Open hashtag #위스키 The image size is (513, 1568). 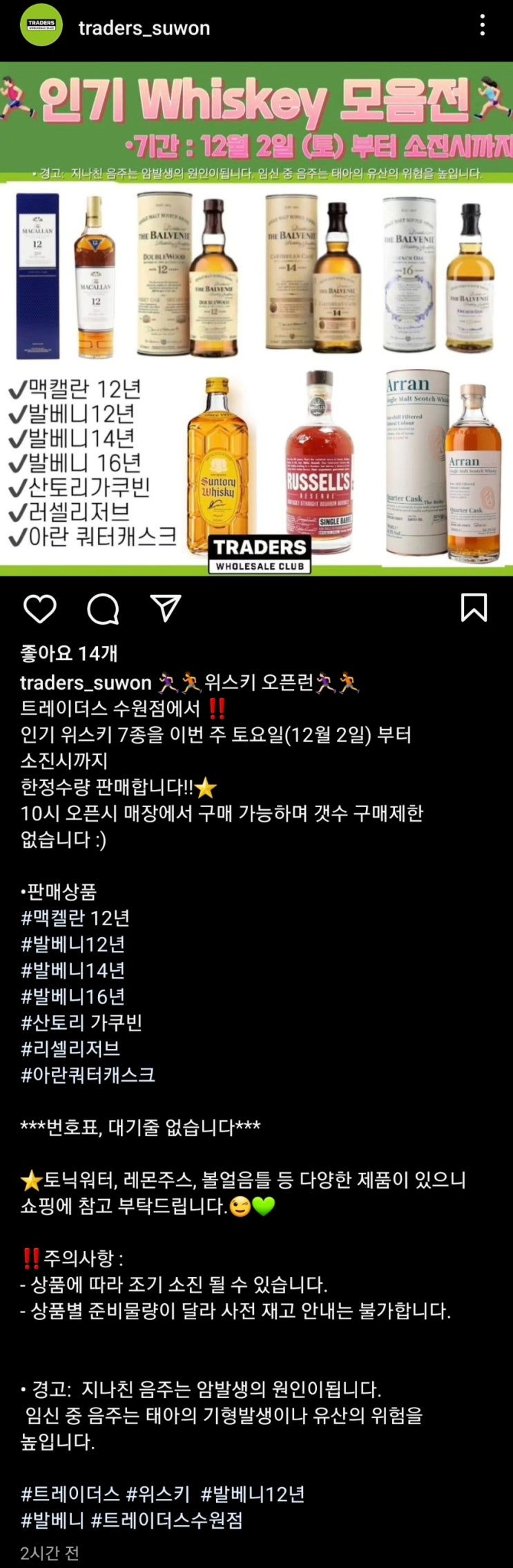click(158, 1494)
